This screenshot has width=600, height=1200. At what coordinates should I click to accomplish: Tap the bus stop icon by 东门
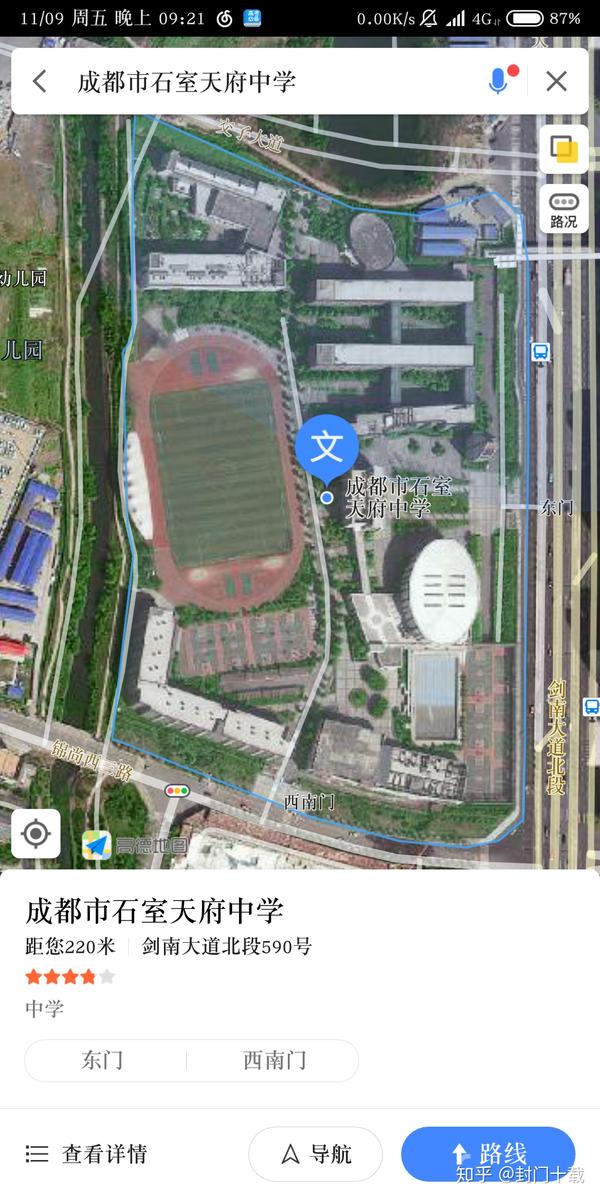(541, 352)
